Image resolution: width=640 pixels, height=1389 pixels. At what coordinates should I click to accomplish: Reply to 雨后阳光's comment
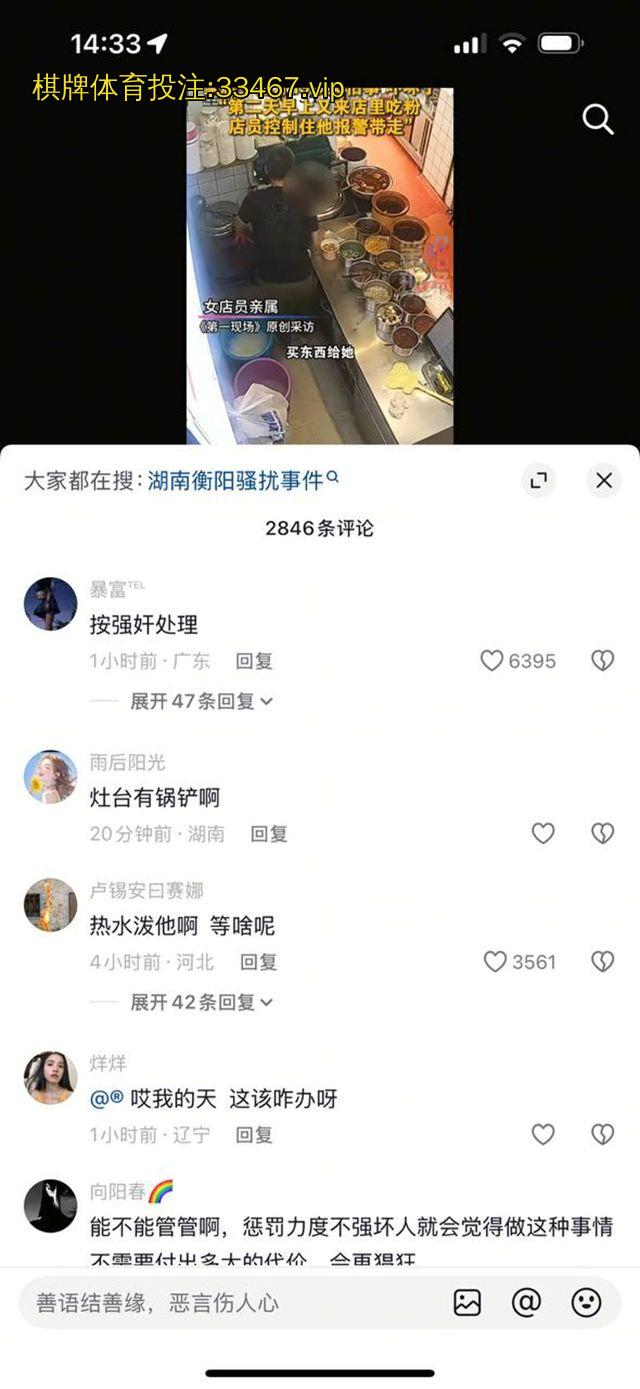[x=268, y=834]
